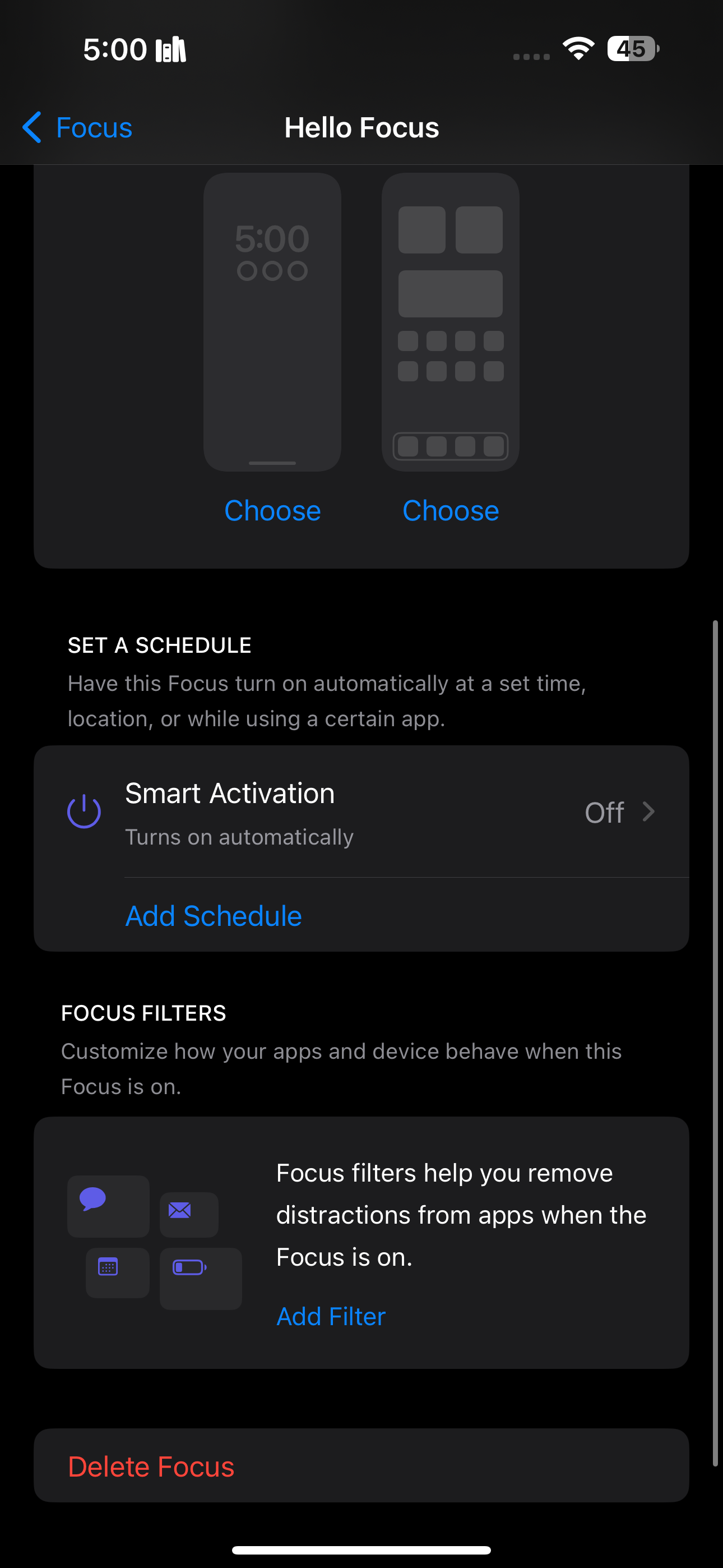Tap the 5:00 clock in the status bar
The image size is (723, 1568).
pos(115,49)
